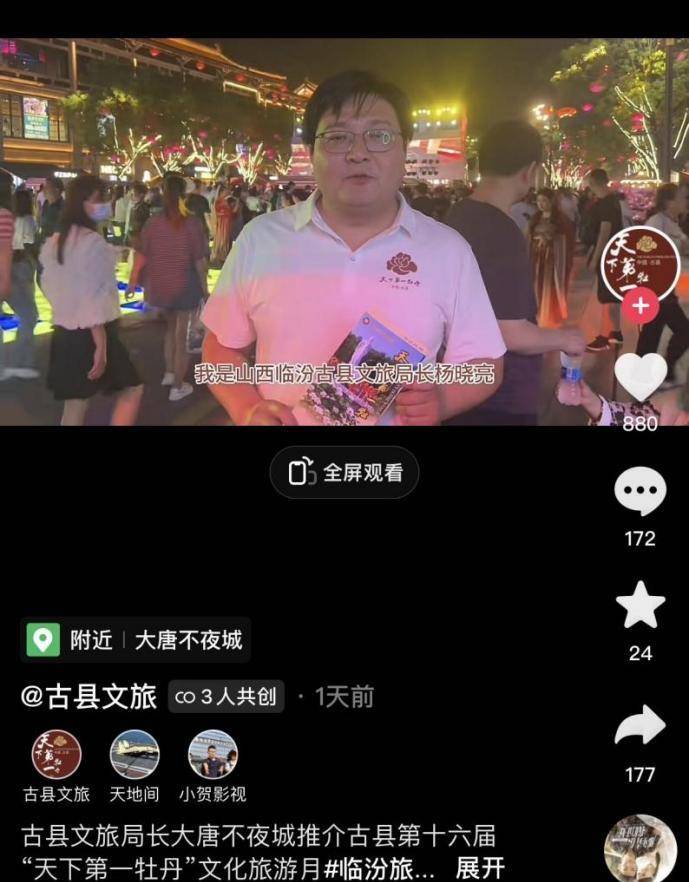This screenshot has height=882, width=689.
Task: Like this video with the heart icon
Action: tap(640, 378)
